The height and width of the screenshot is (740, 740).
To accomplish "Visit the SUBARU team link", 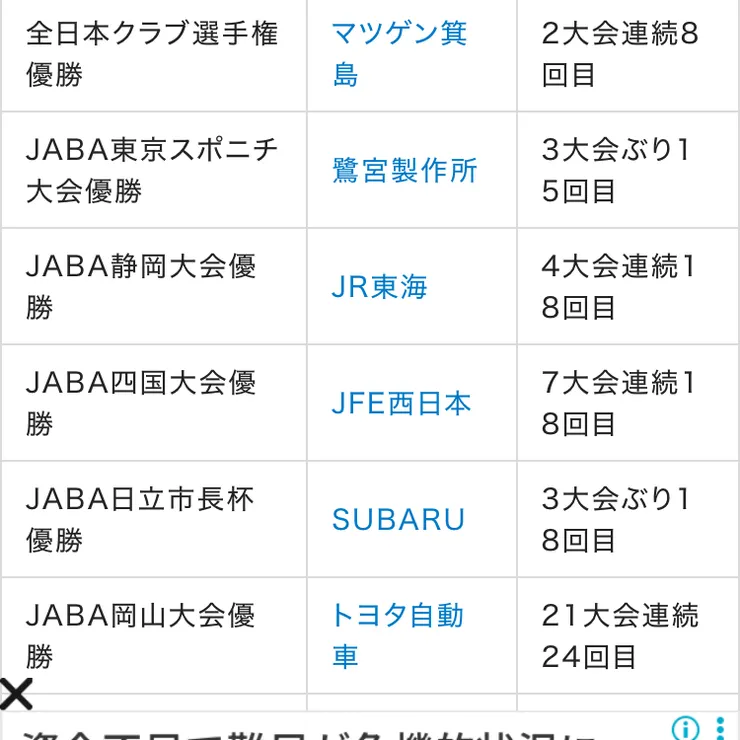I will point(398,520).
